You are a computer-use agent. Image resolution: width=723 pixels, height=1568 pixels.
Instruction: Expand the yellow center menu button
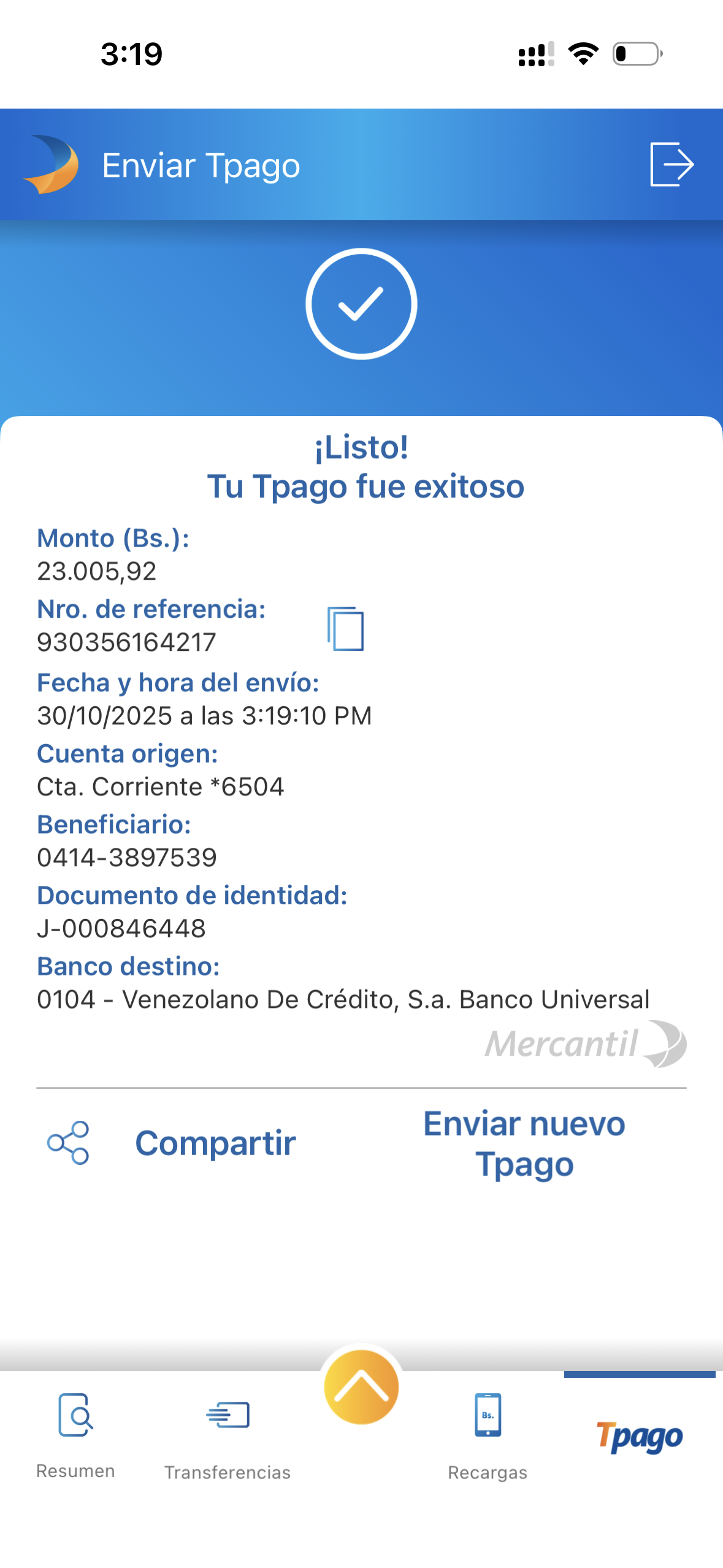click(361, 1388)
